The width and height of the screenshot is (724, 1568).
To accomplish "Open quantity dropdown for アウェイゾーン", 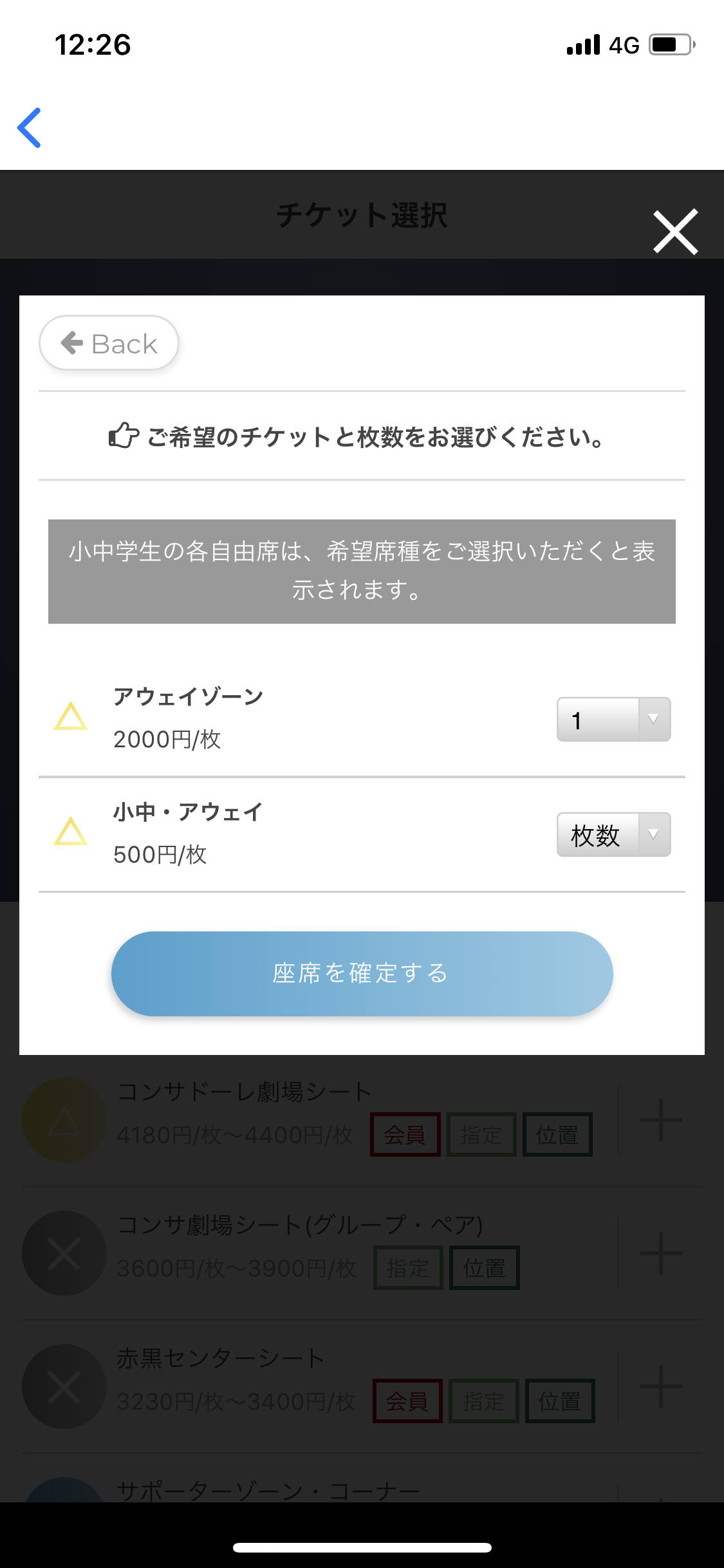I will [613, 720].
